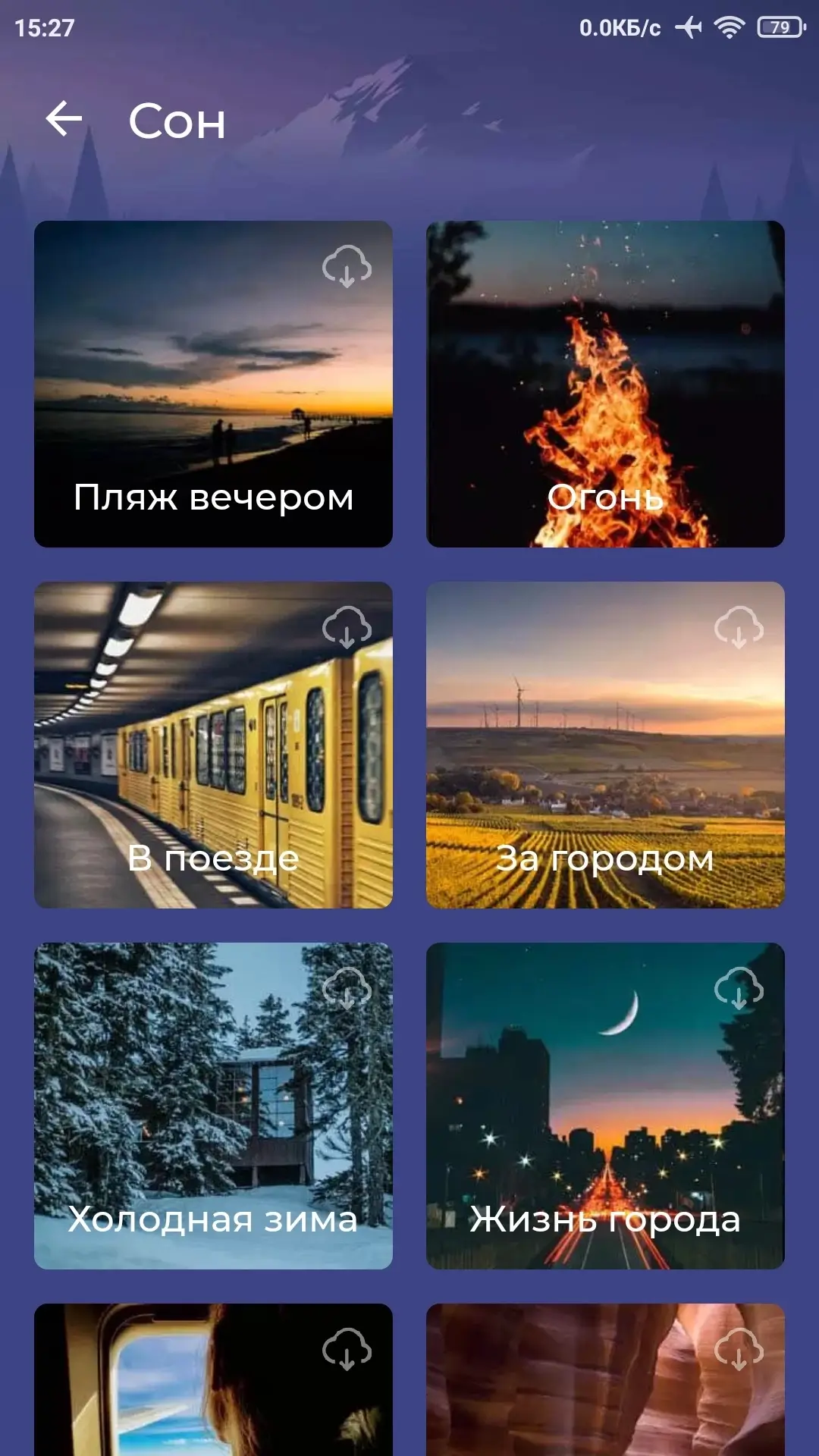Play the Огонь sound card
The width and height of the screenshot is (819, 1456).
pyautogui.click(x=605, y=384)
